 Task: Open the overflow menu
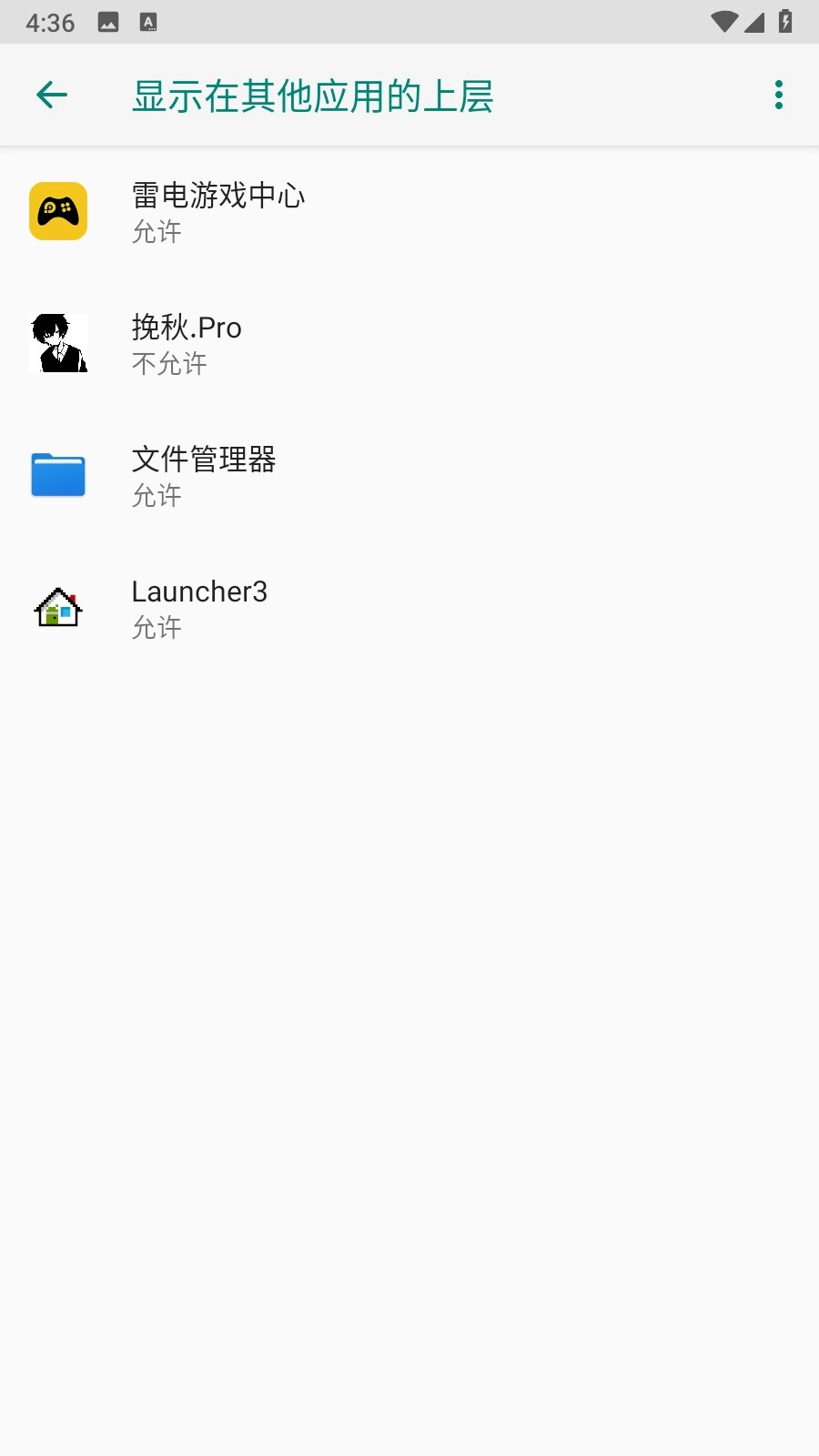tap(778, 95)
